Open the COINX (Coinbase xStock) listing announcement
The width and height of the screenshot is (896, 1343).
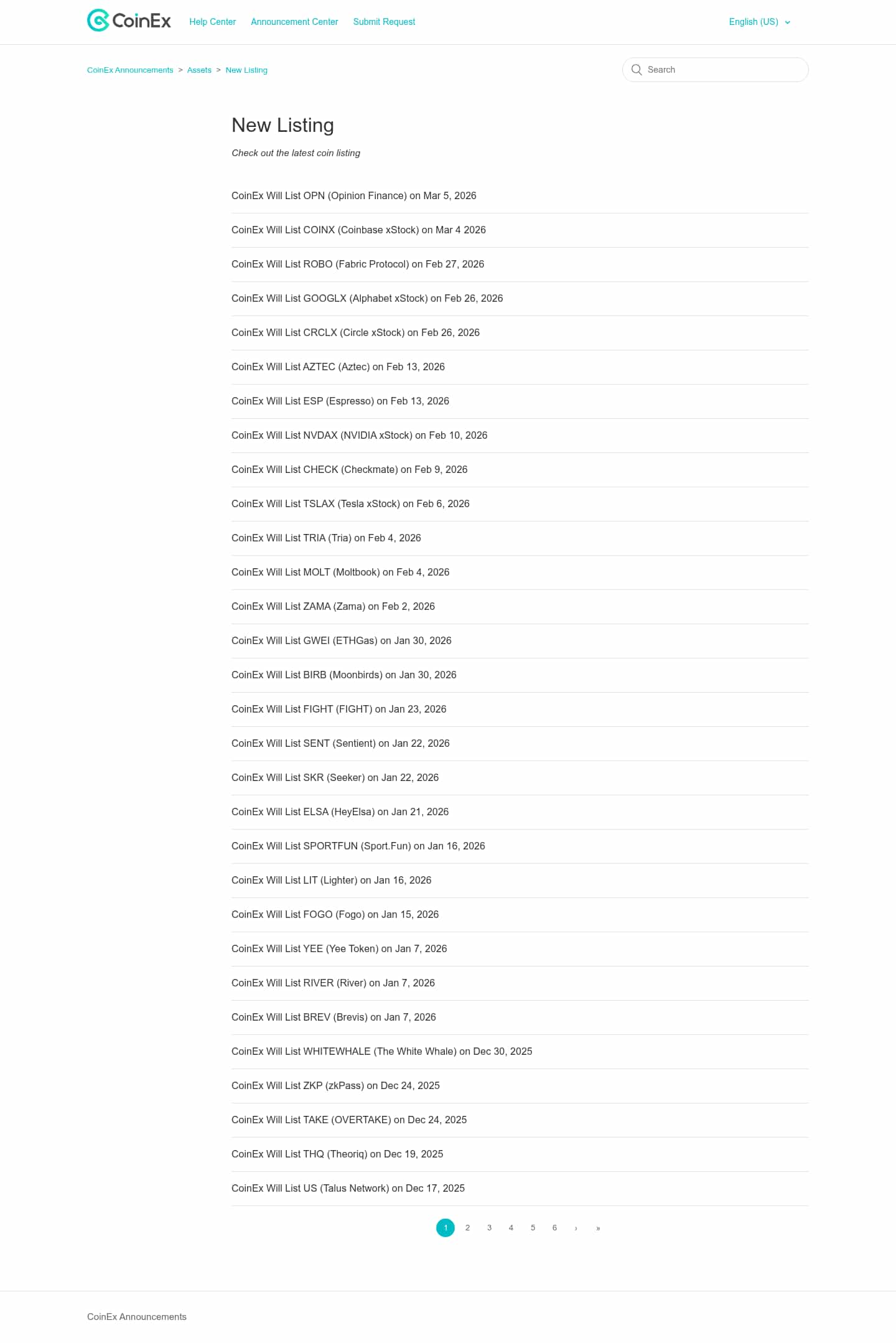(x=358, y=230)
